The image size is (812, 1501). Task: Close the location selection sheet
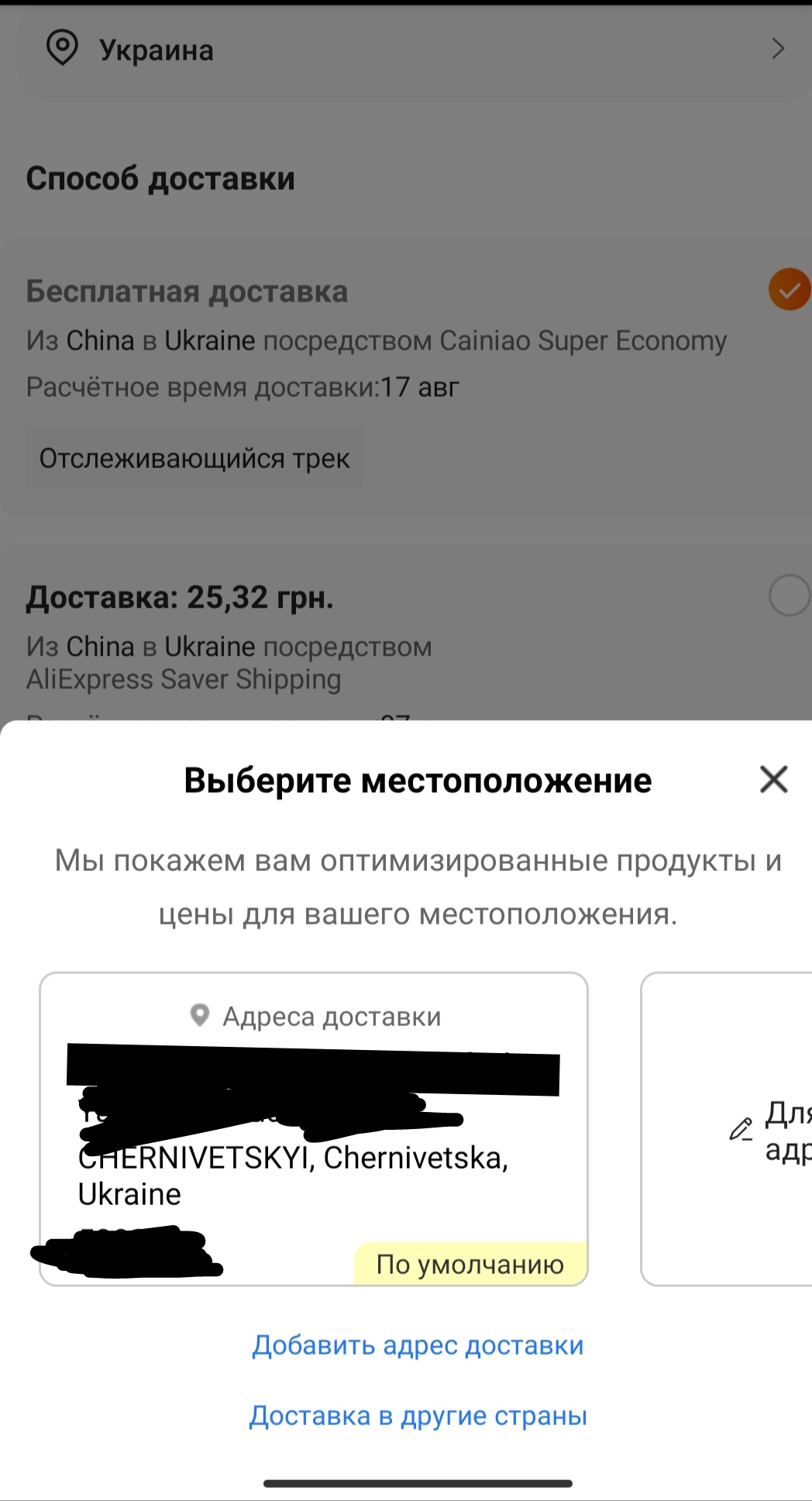pyautogui.click(x=773, y=780)
